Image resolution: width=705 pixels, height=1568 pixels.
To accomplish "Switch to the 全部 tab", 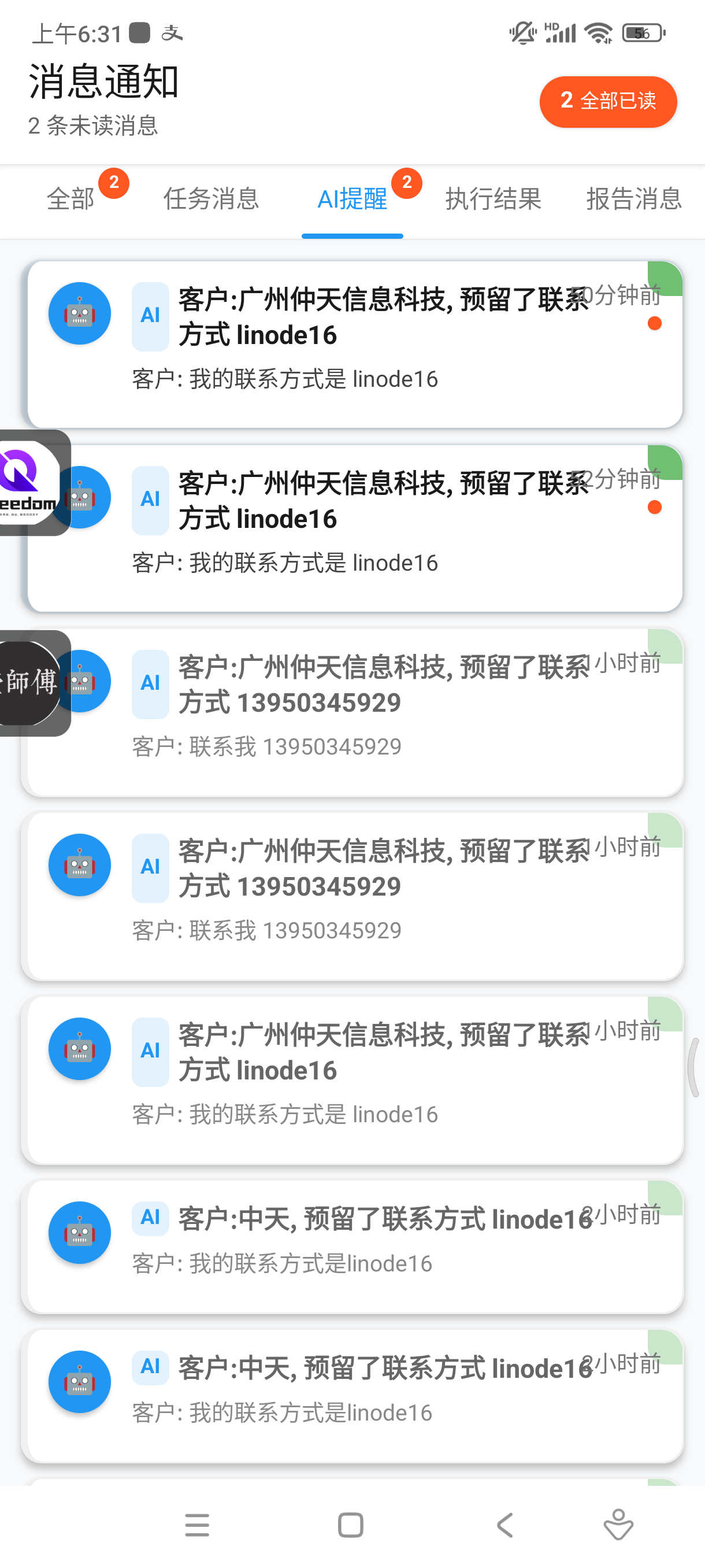I will (x=70, y=198).
